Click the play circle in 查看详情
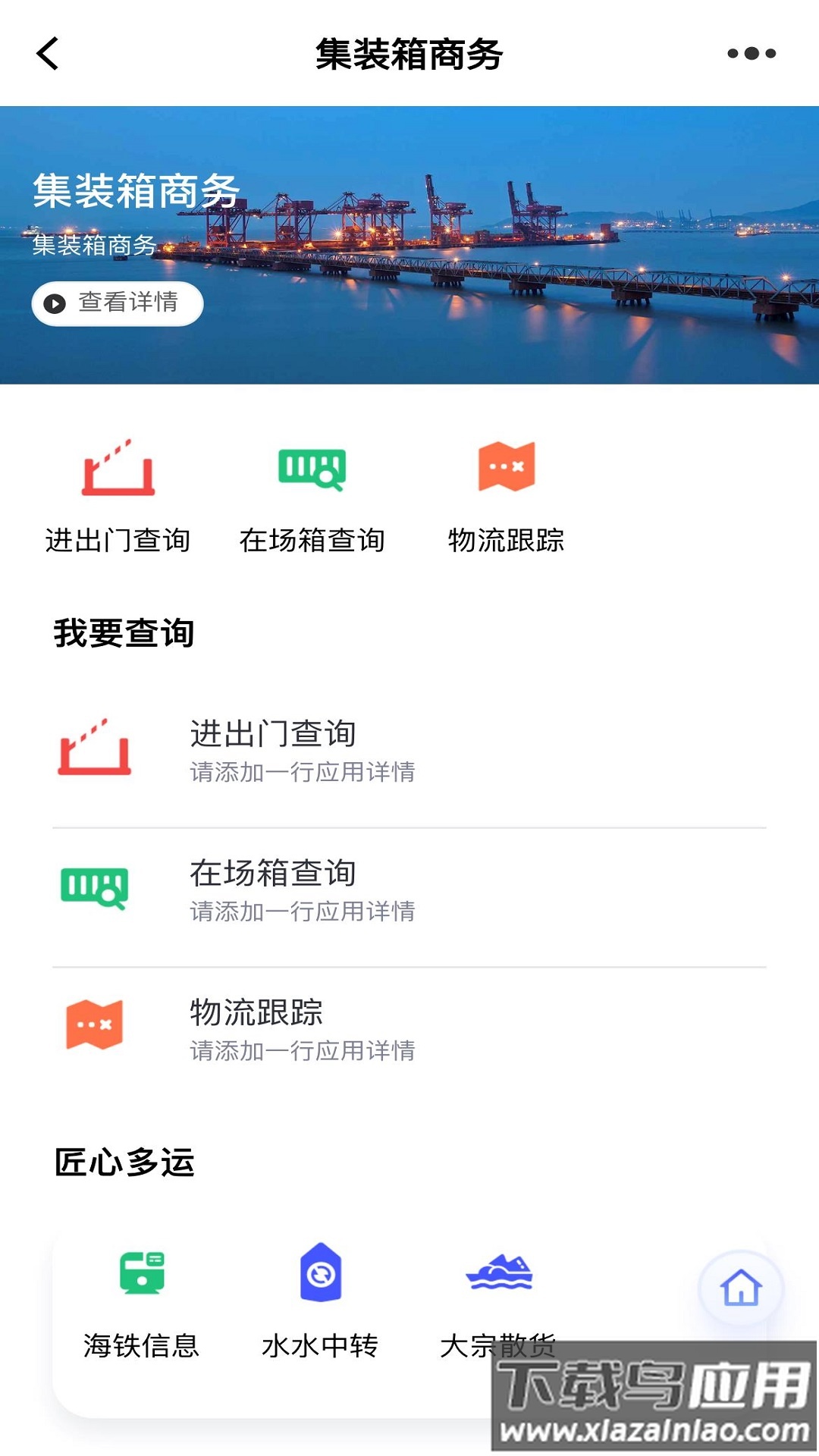819x1456 pixels. [55, 303]
